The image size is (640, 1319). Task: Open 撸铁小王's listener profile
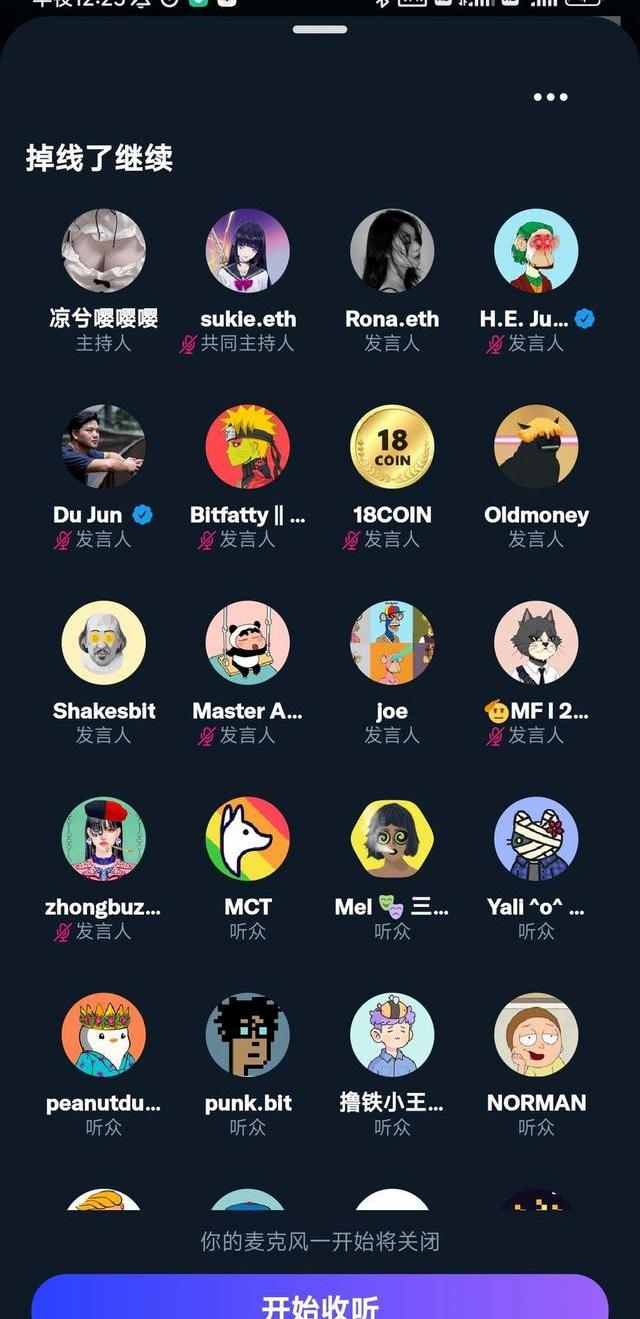pyautogui.click(x=392, y=1035)
